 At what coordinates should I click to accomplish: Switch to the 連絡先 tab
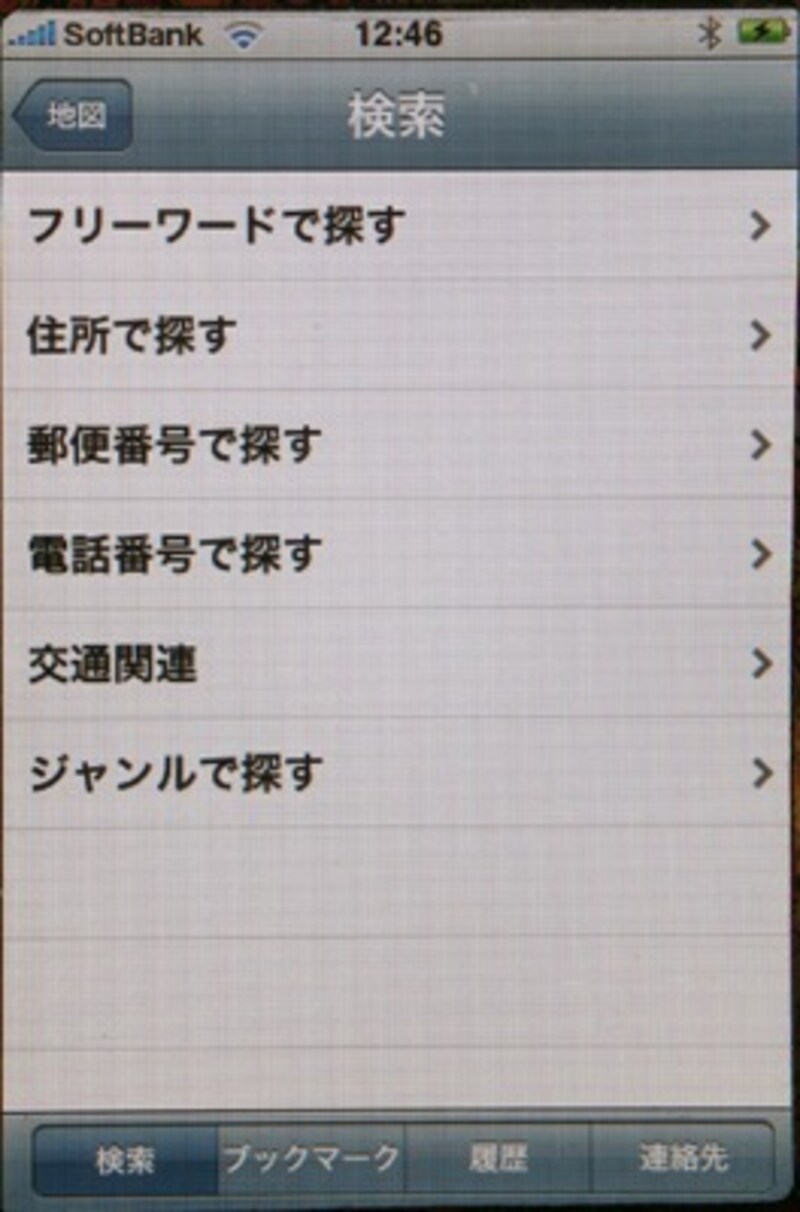pos(683,1159)
